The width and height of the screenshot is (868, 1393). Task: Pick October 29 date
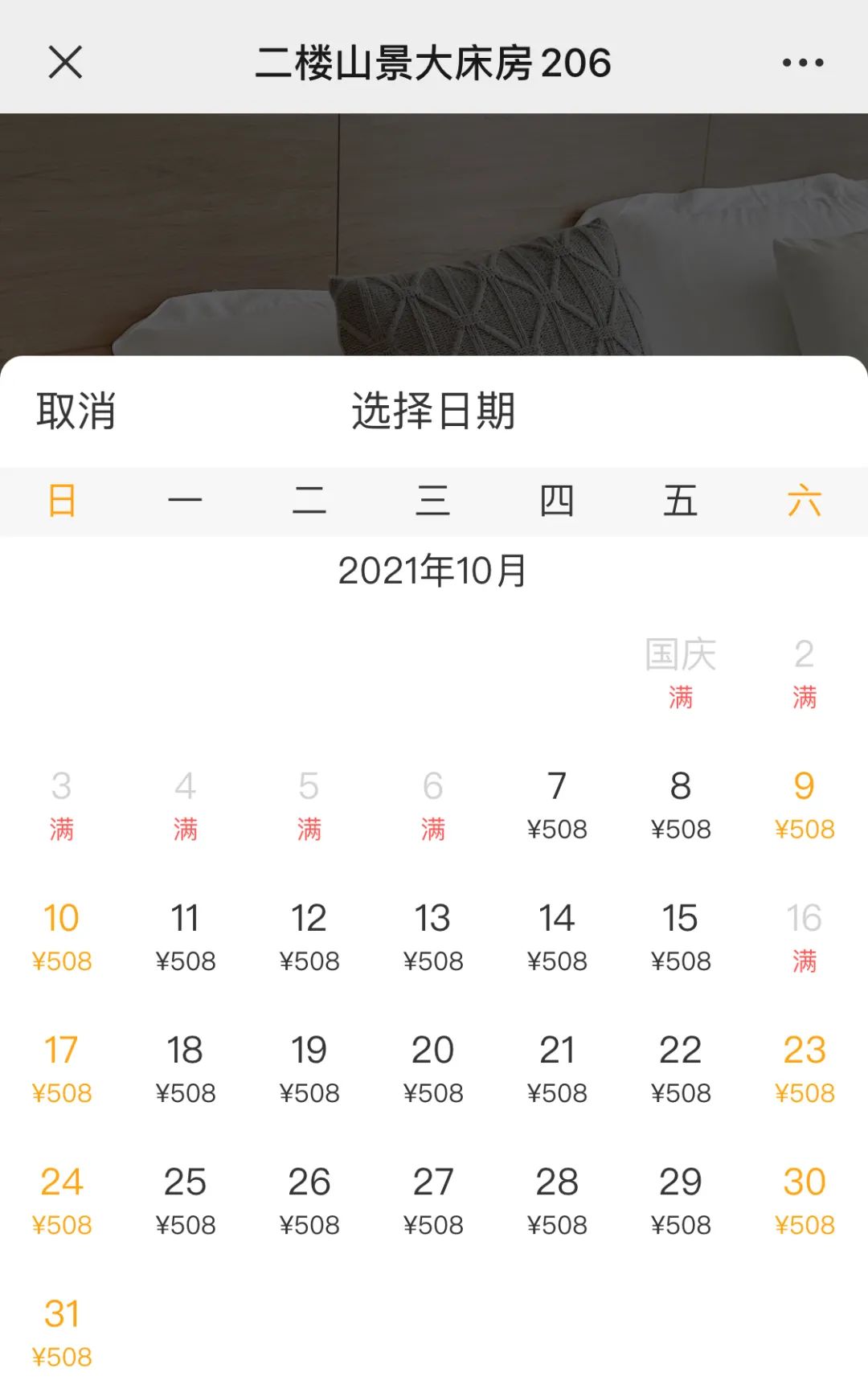coord(680,1200)
